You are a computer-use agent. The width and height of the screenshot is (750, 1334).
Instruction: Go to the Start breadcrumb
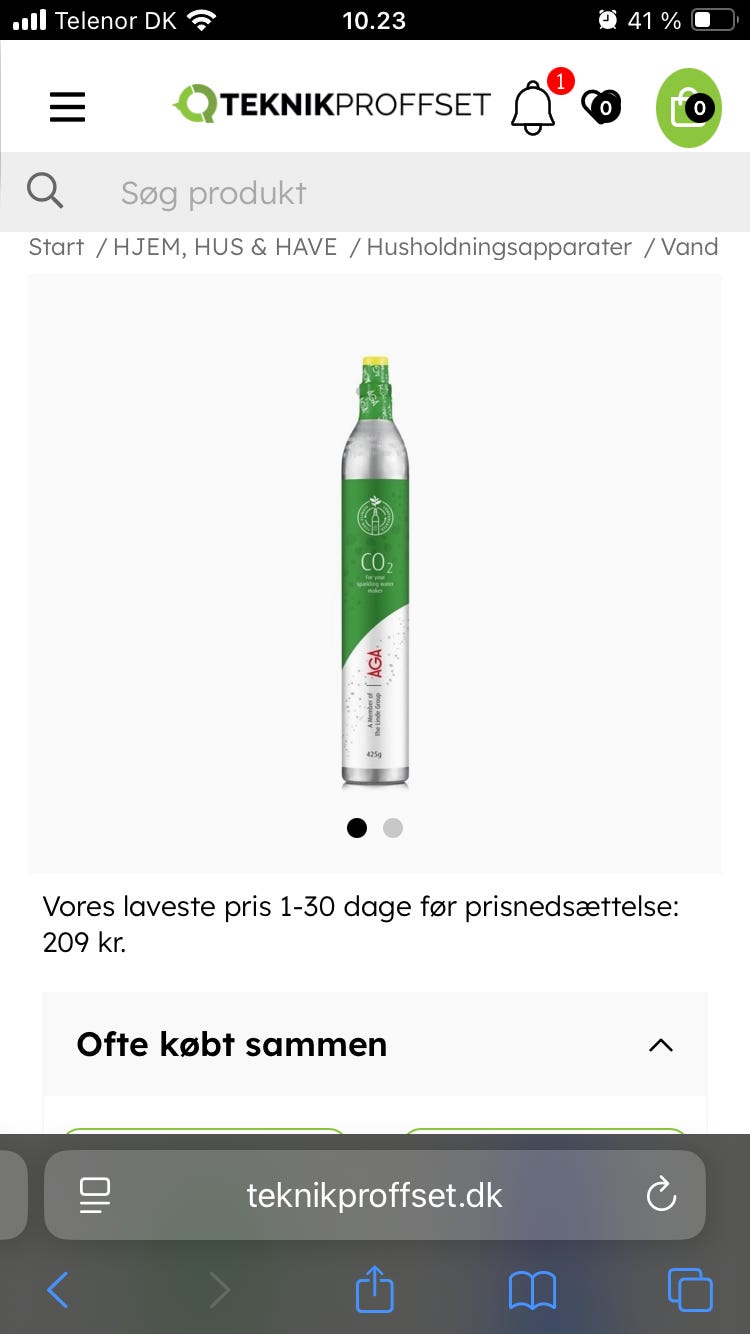pyautogui.click(x=56, y=247)
